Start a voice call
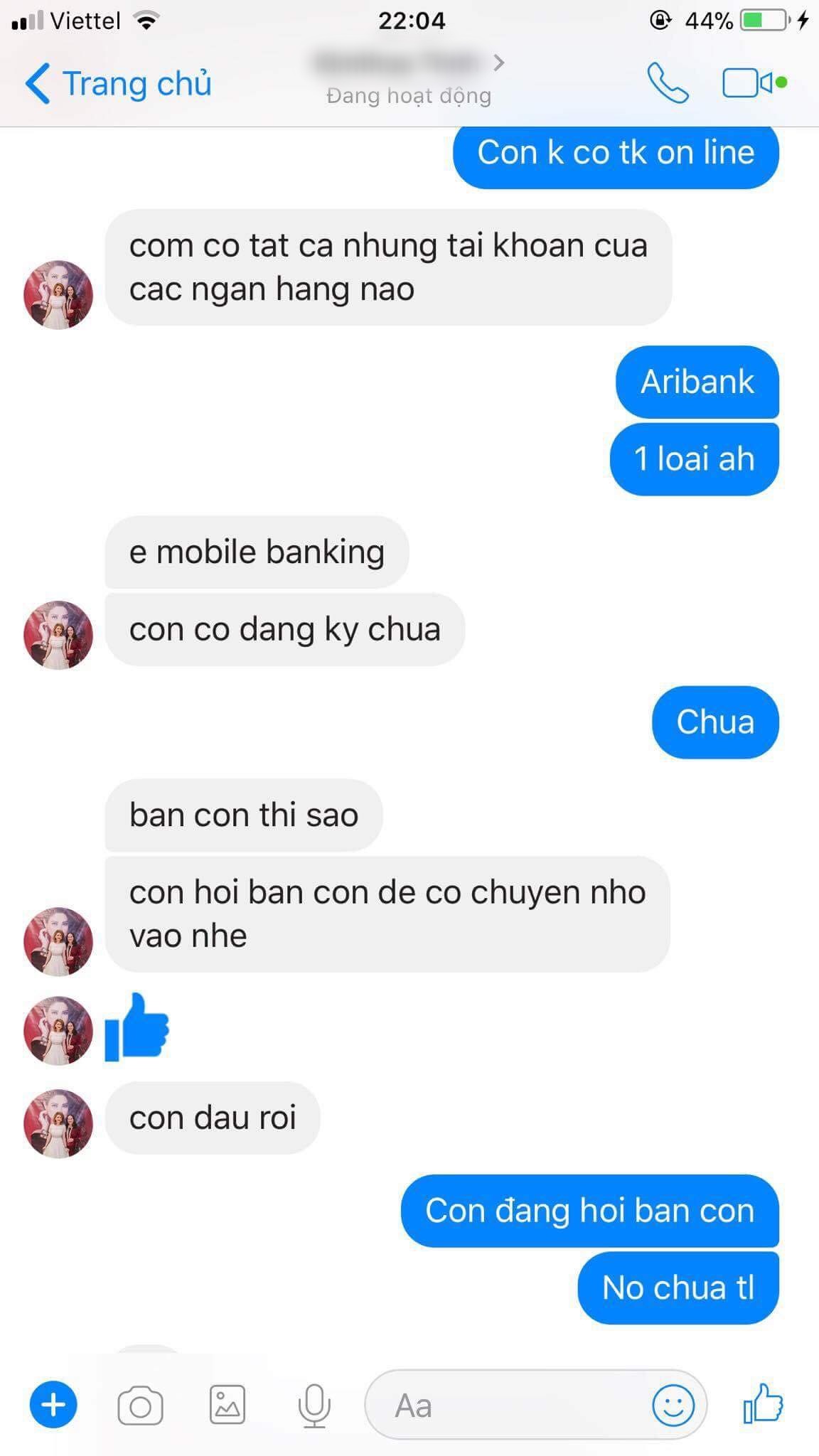The height and width of the screenshot is (1456, 819). [668, 83]
